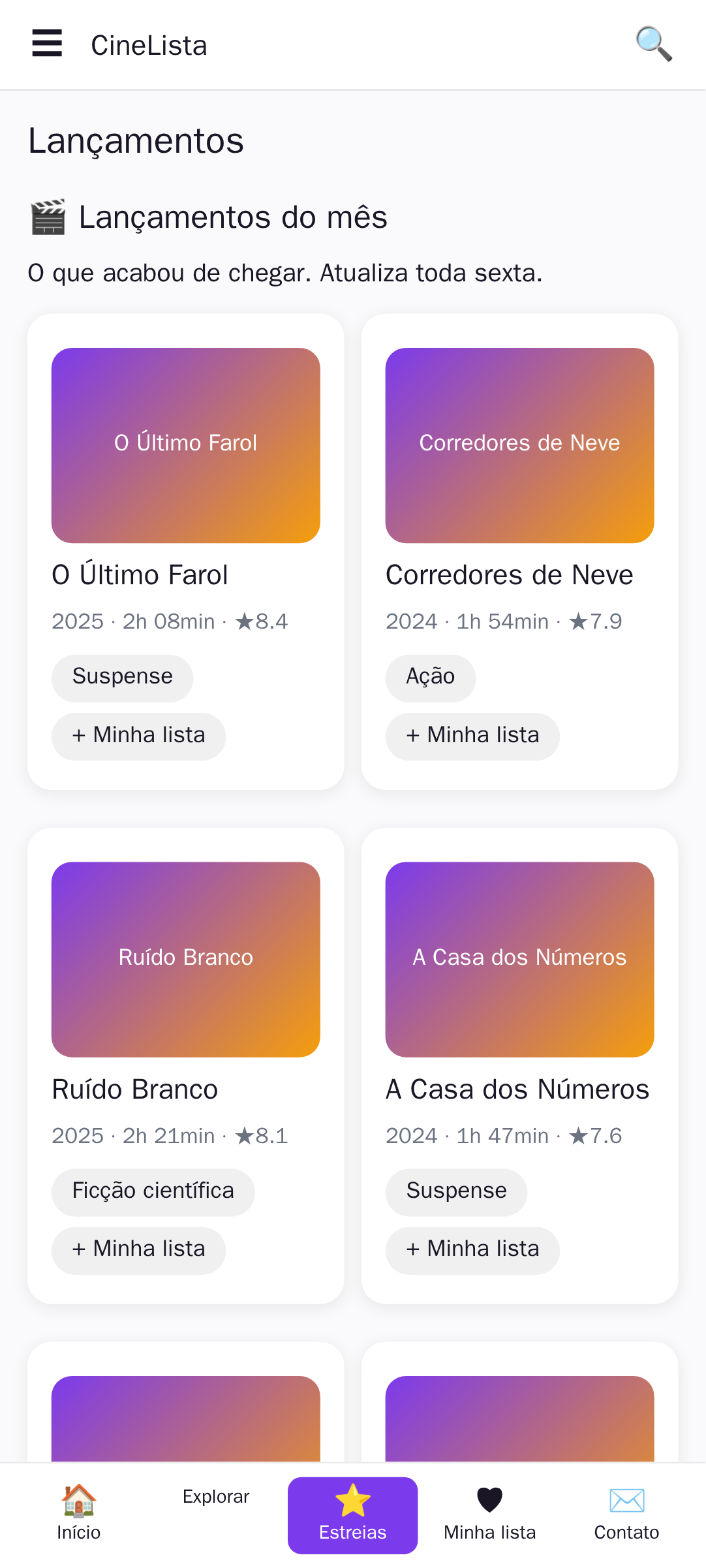Tap the Estreias tab
The height and width of the screenshot is (1568, 706).
point(353,1515)
